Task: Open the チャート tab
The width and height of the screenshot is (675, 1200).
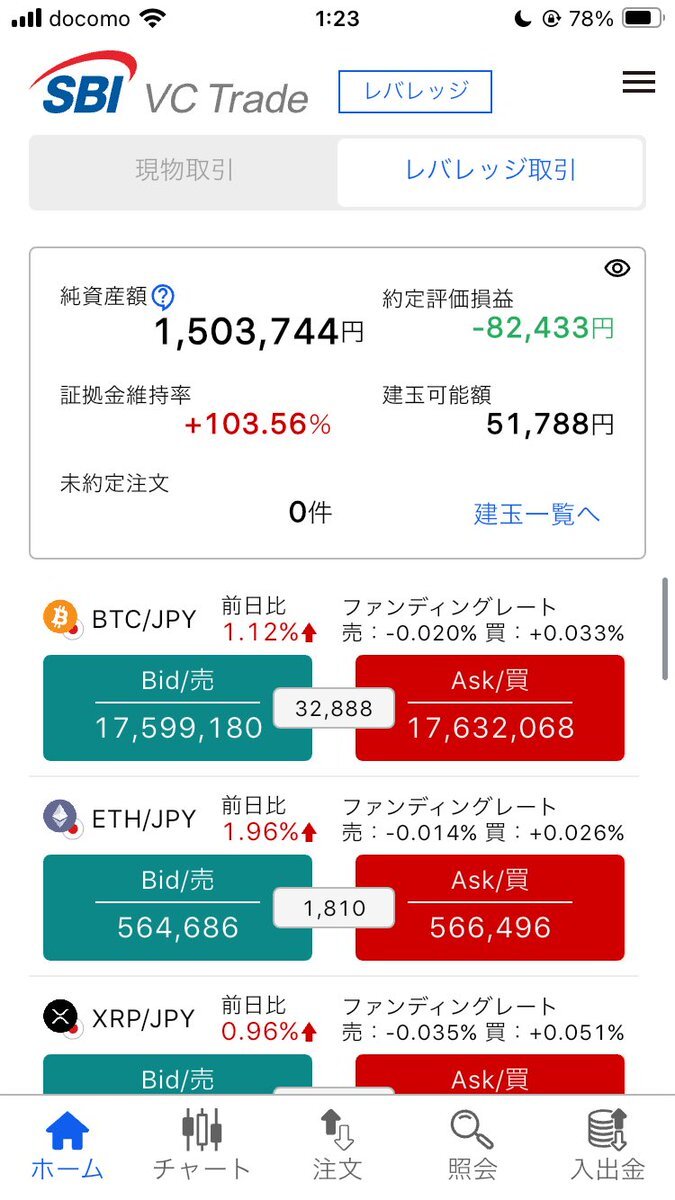Action: point(202,1146)
